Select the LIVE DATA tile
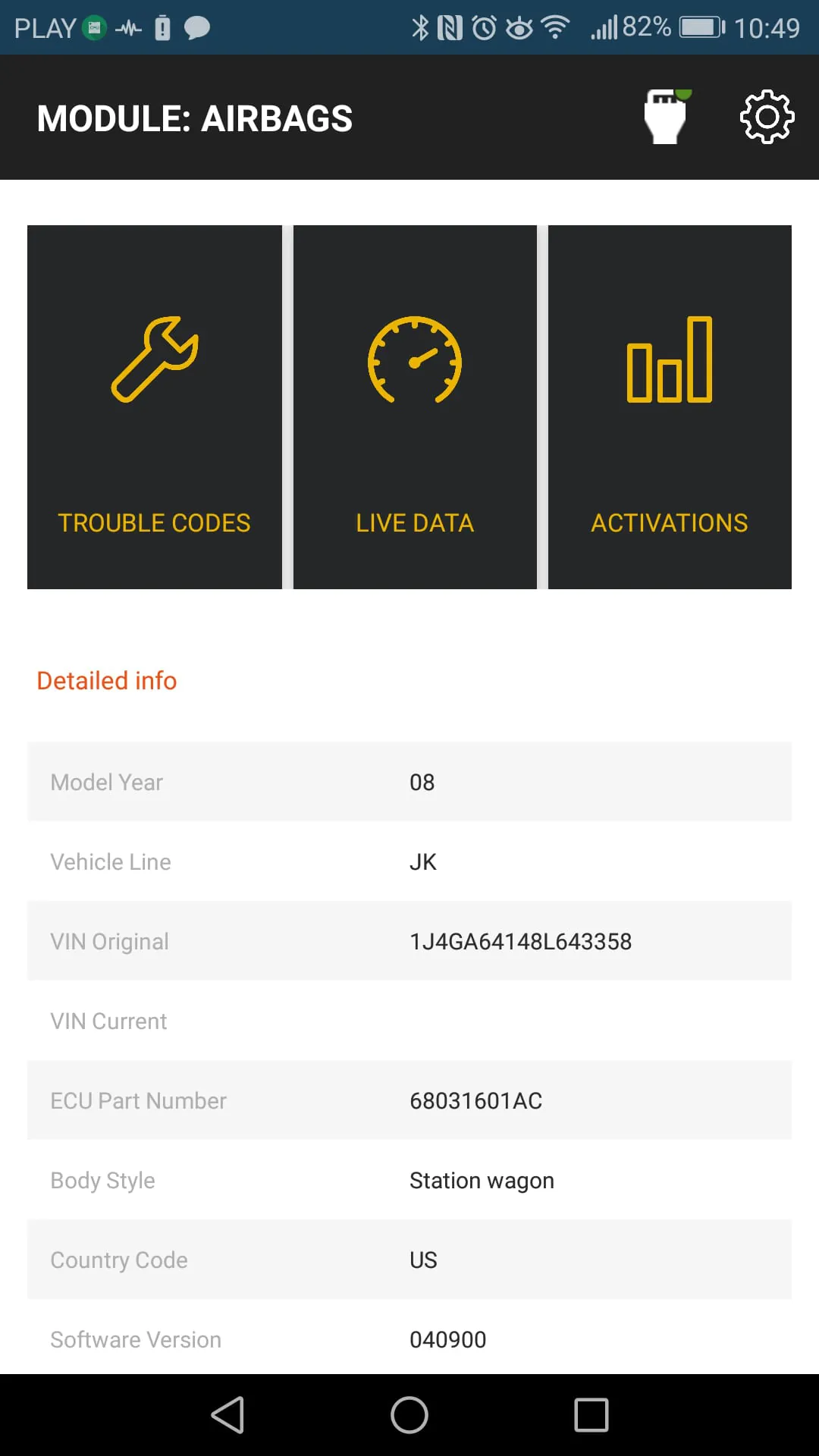The image size is (819, 1456). pyautogui.click(x=414, y=522)
